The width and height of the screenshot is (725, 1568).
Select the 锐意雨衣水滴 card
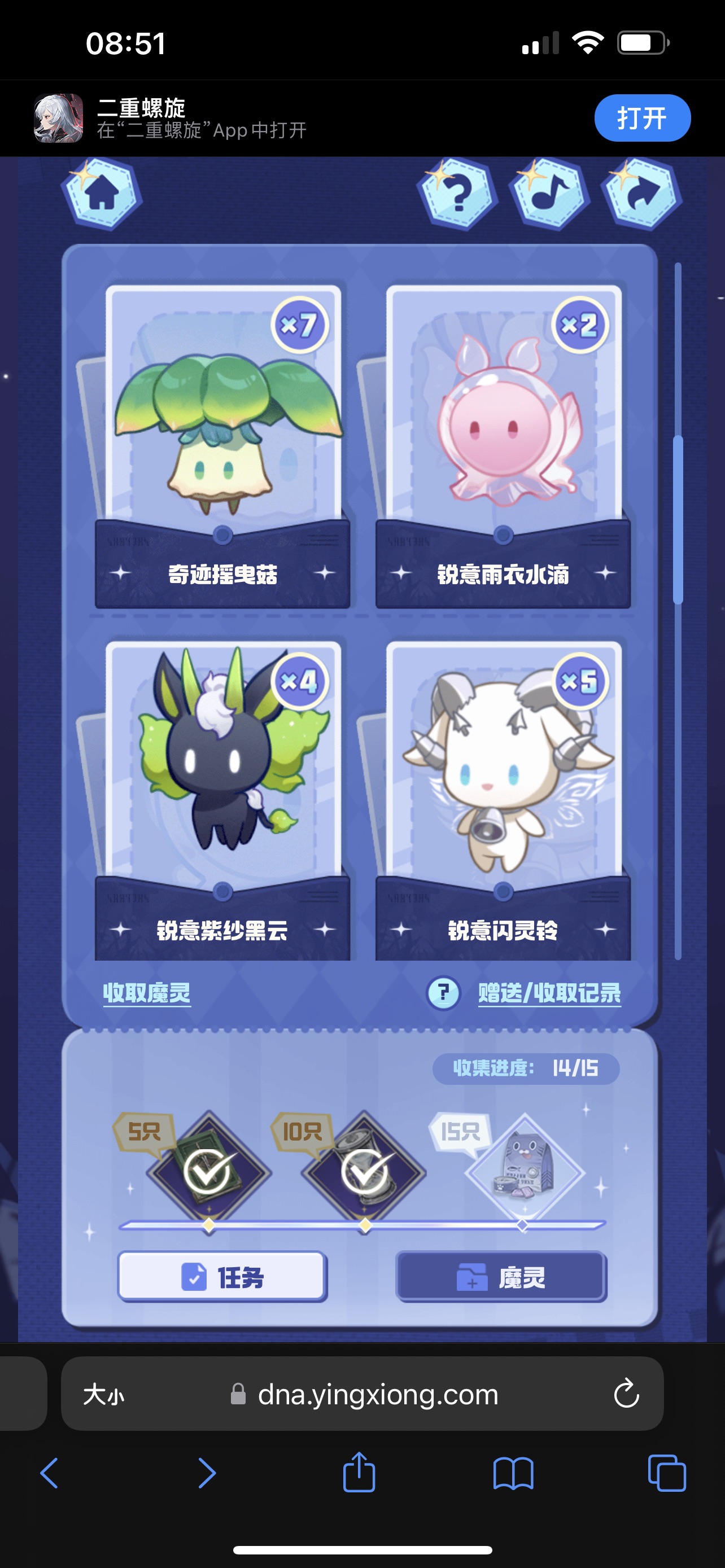tap(503, 444)
